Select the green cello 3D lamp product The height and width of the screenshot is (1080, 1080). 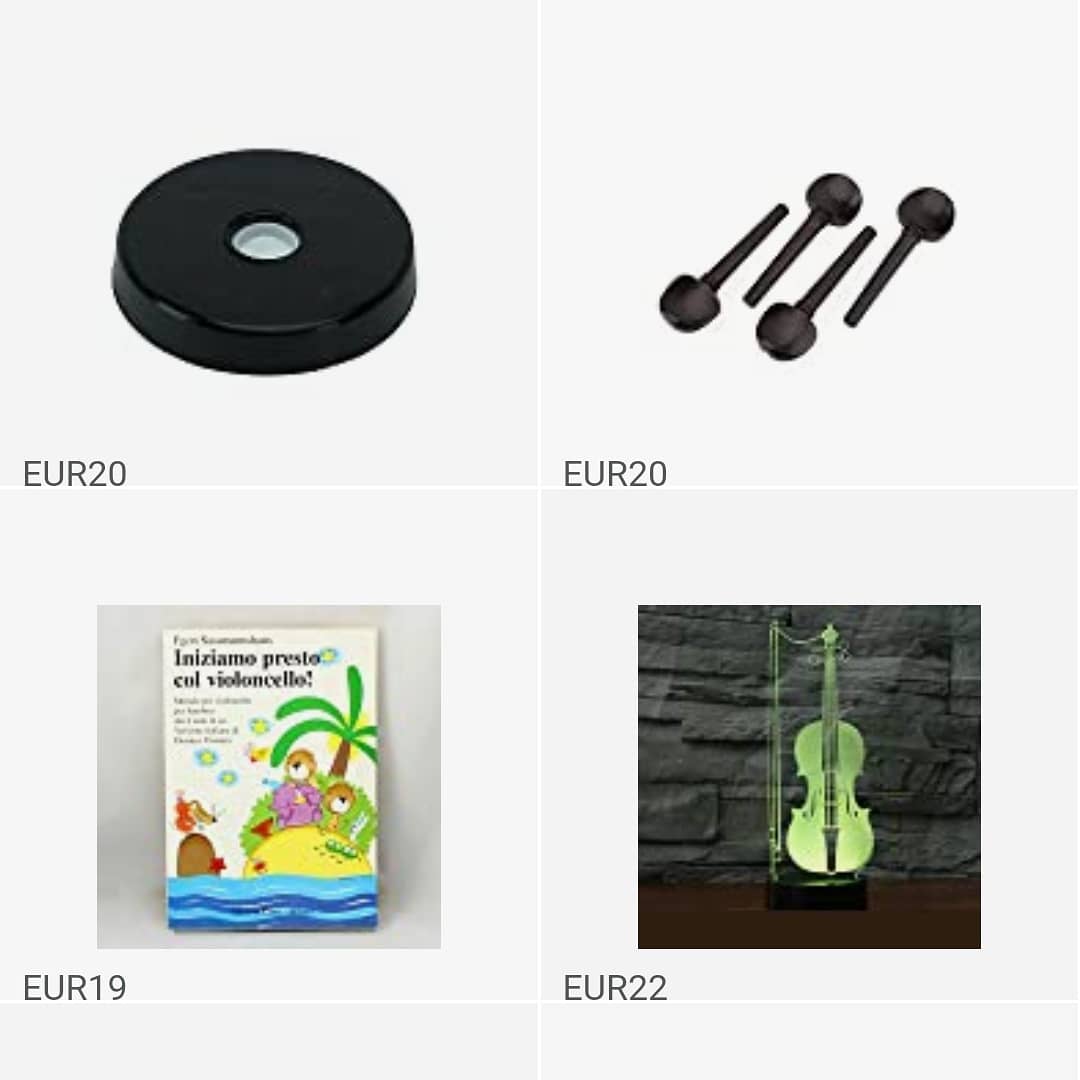click(809, 776)
